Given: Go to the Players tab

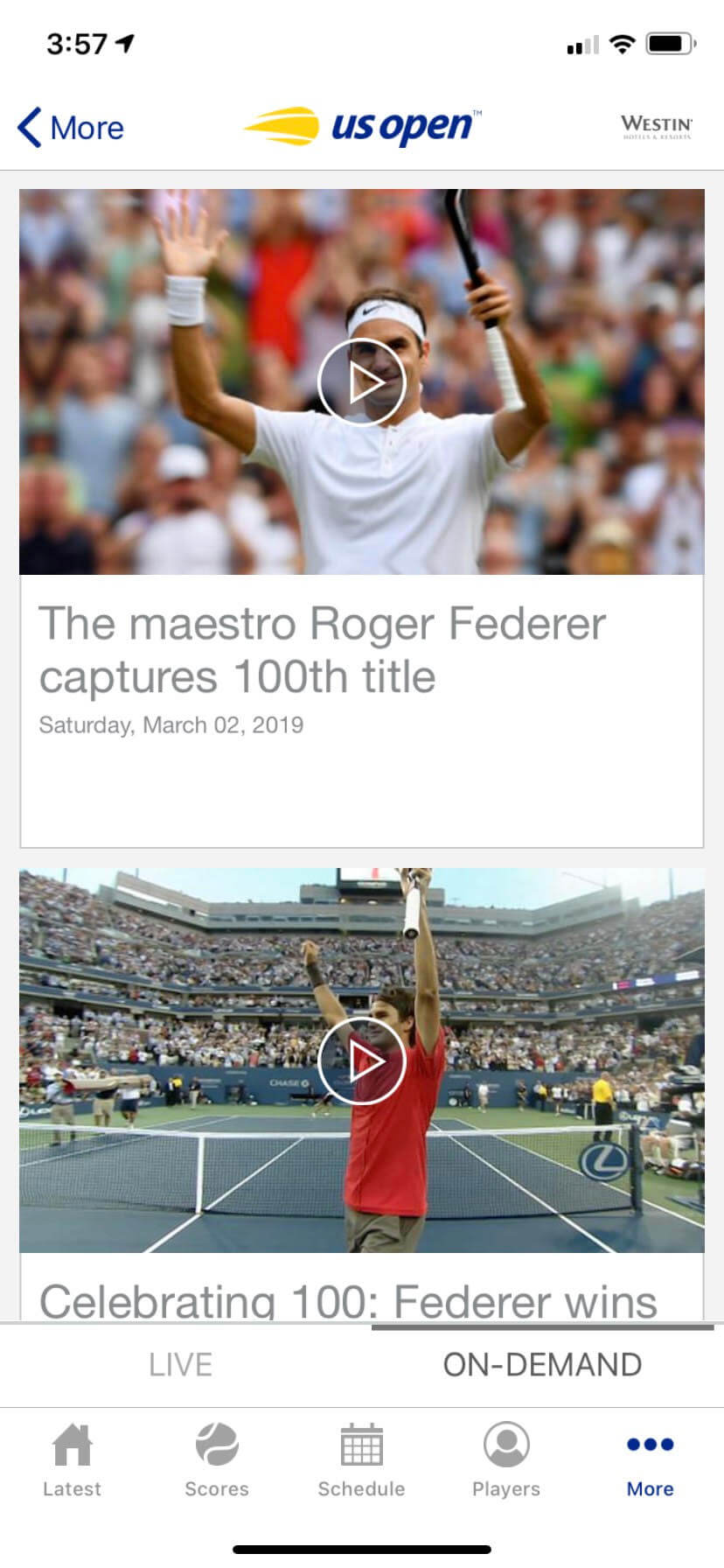Looking at the screenshot, I should point(505,1460).
